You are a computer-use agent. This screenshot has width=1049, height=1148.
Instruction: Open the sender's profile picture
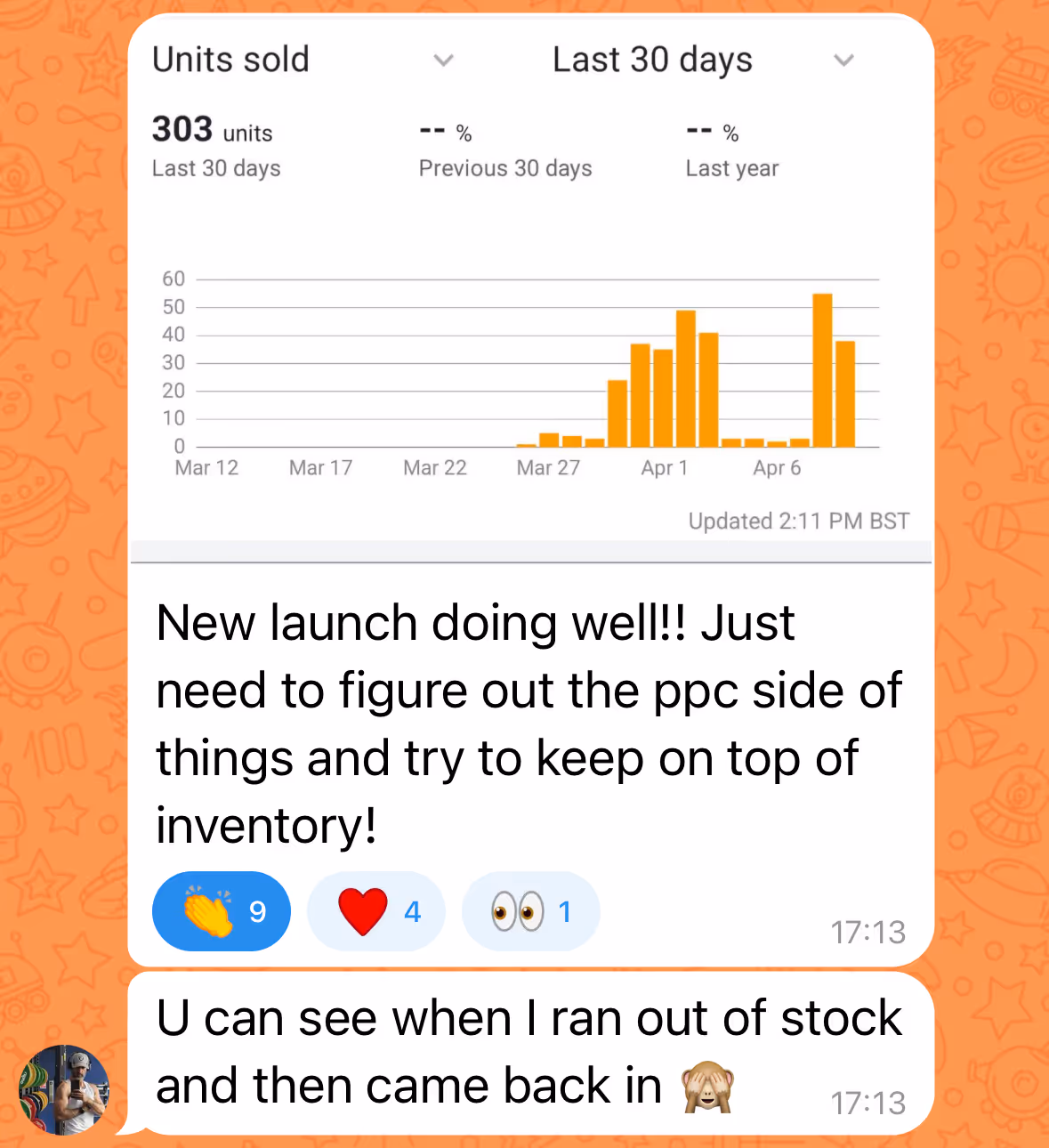point(64,1089)
